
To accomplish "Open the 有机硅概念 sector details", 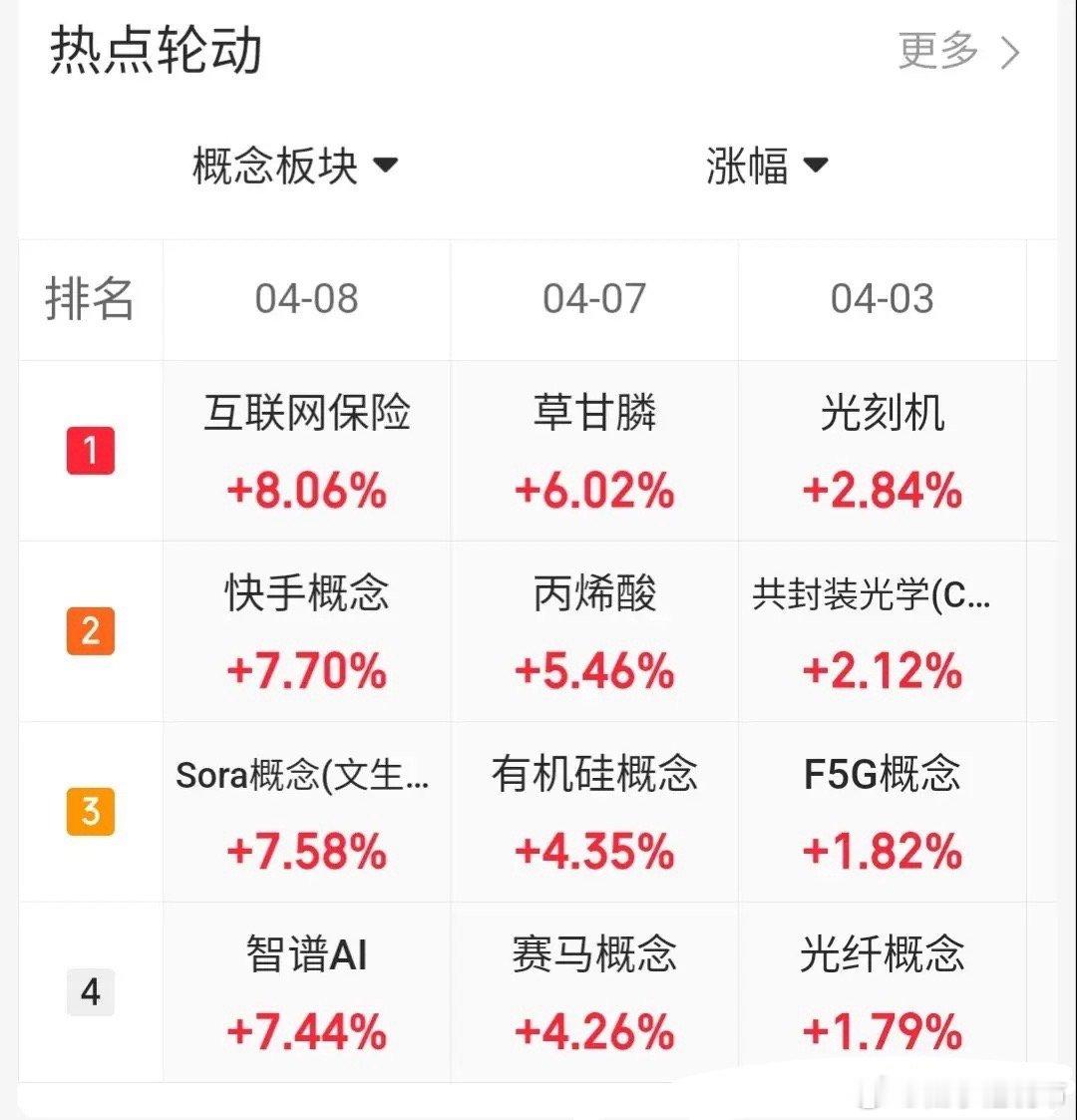I will pyautogui.click(x=594, y=774).
